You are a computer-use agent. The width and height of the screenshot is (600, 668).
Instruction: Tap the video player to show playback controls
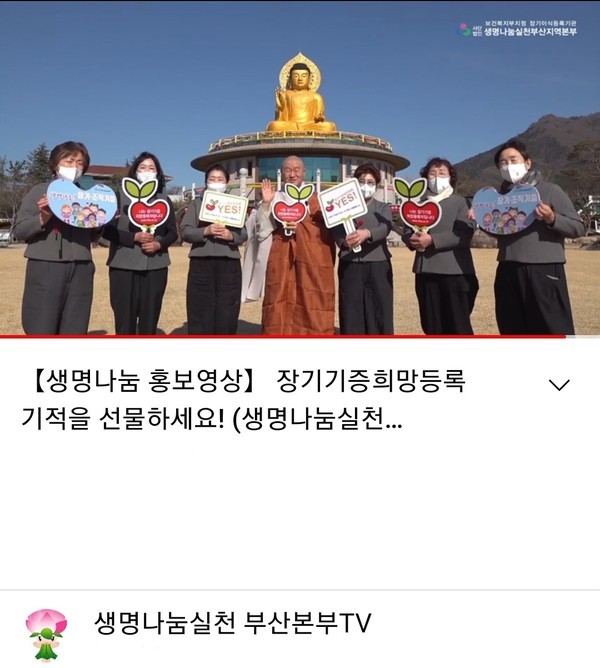pos(300,170)
